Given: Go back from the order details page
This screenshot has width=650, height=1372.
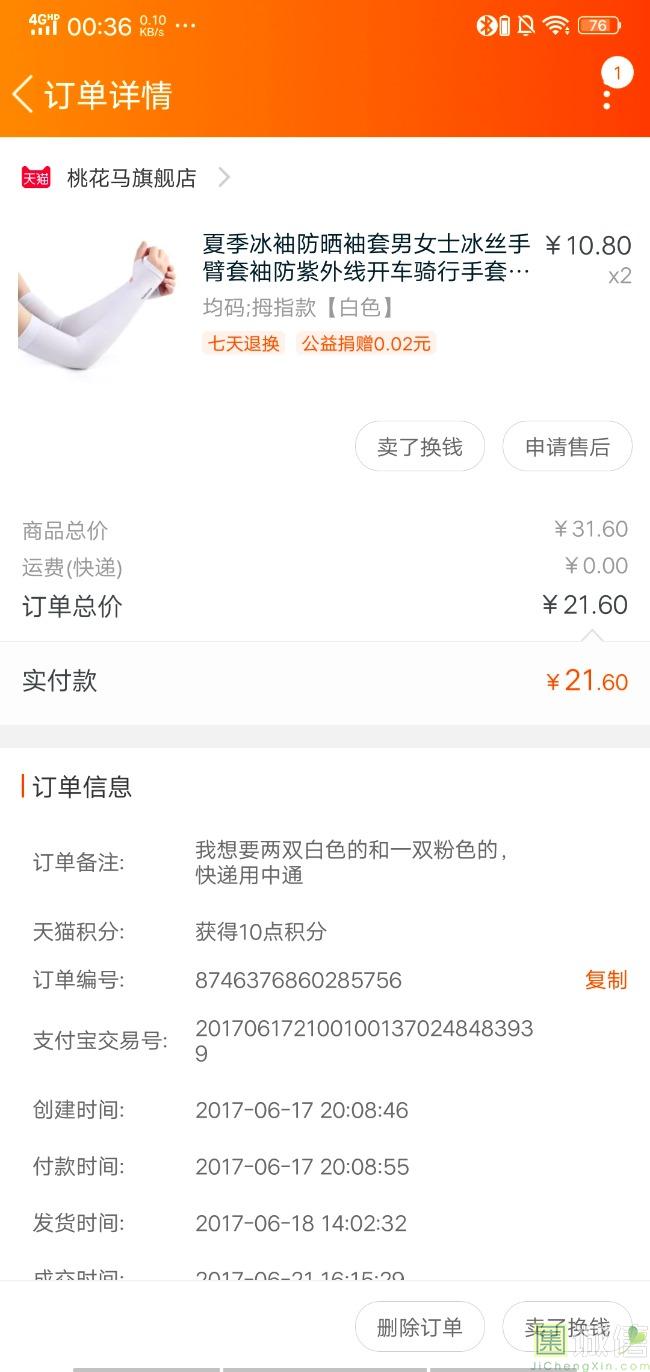Looking at the screenshot, I should 24,95.
